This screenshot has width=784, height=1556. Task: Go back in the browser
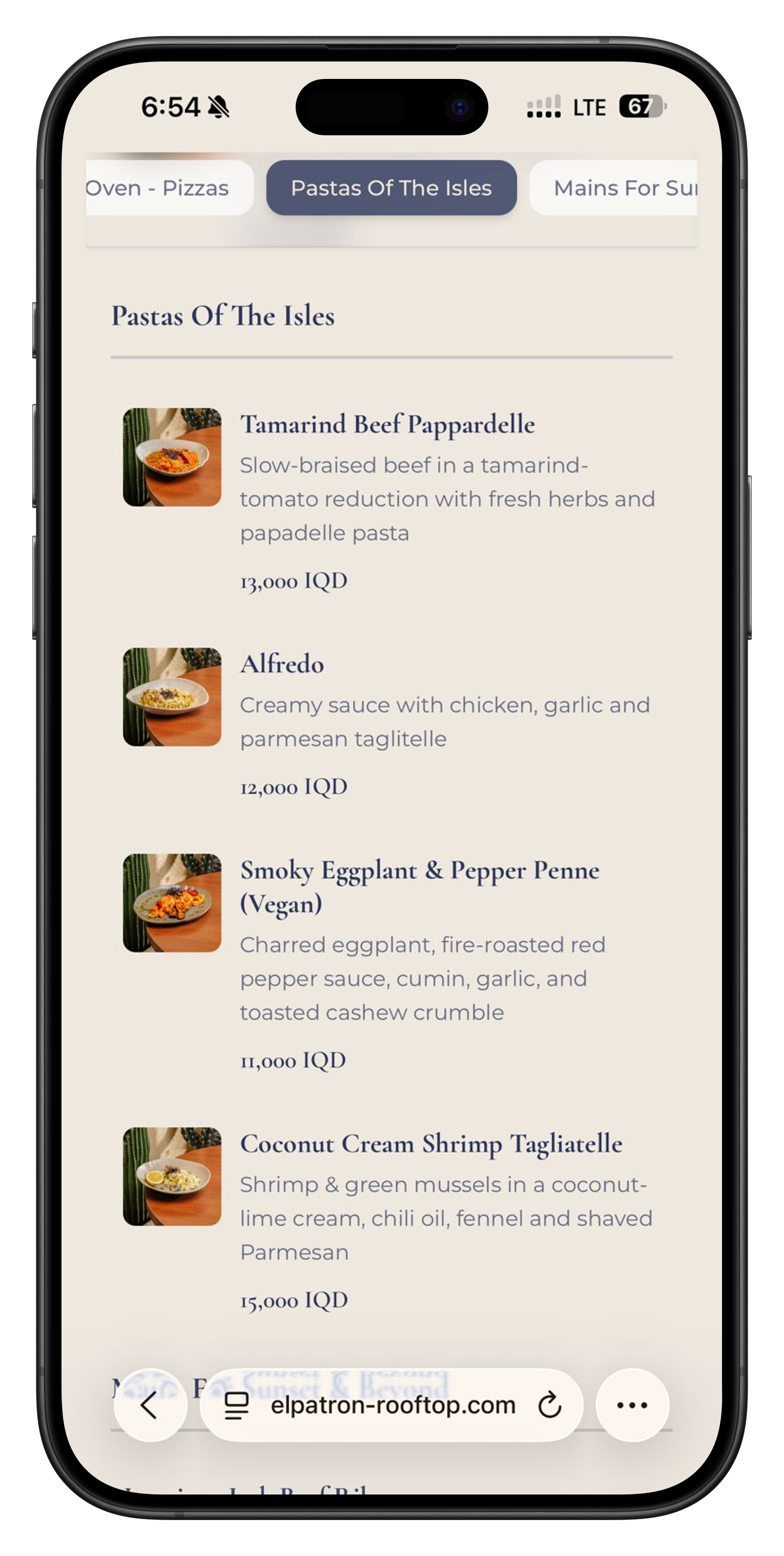tap(150, 1406)
